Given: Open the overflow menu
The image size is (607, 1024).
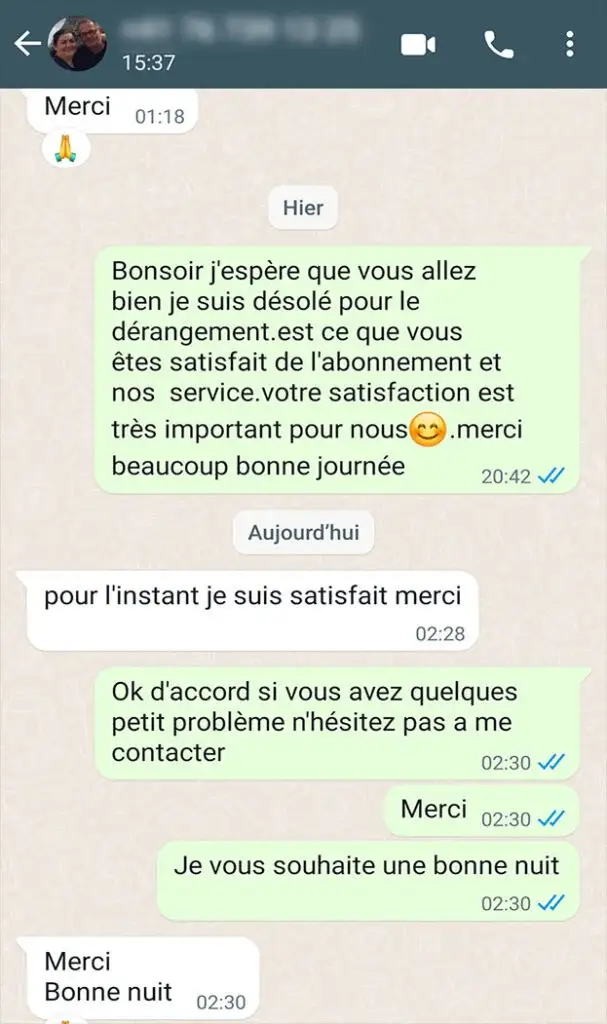Looking at the screenshot, I should tap(569, 44).
